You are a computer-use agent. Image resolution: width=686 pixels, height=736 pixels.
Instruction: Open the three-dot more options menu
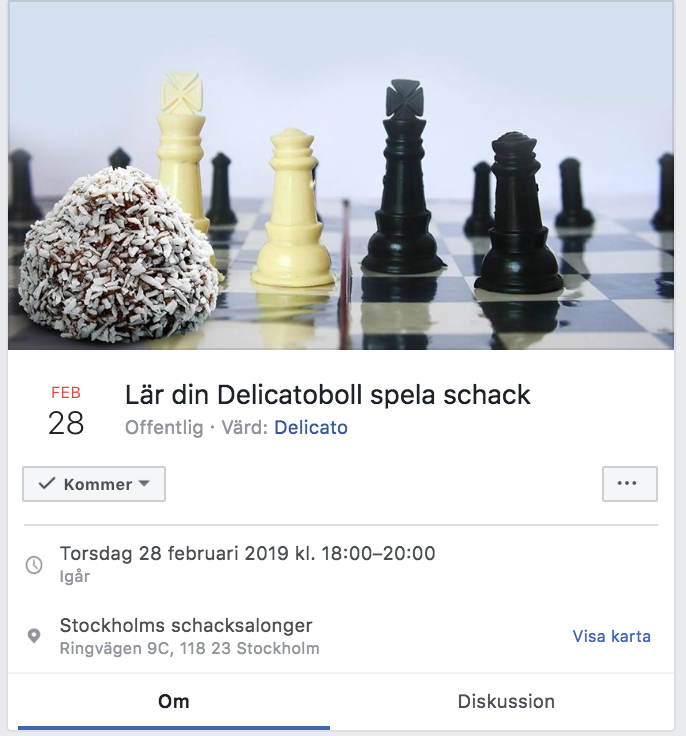(629, 484)
